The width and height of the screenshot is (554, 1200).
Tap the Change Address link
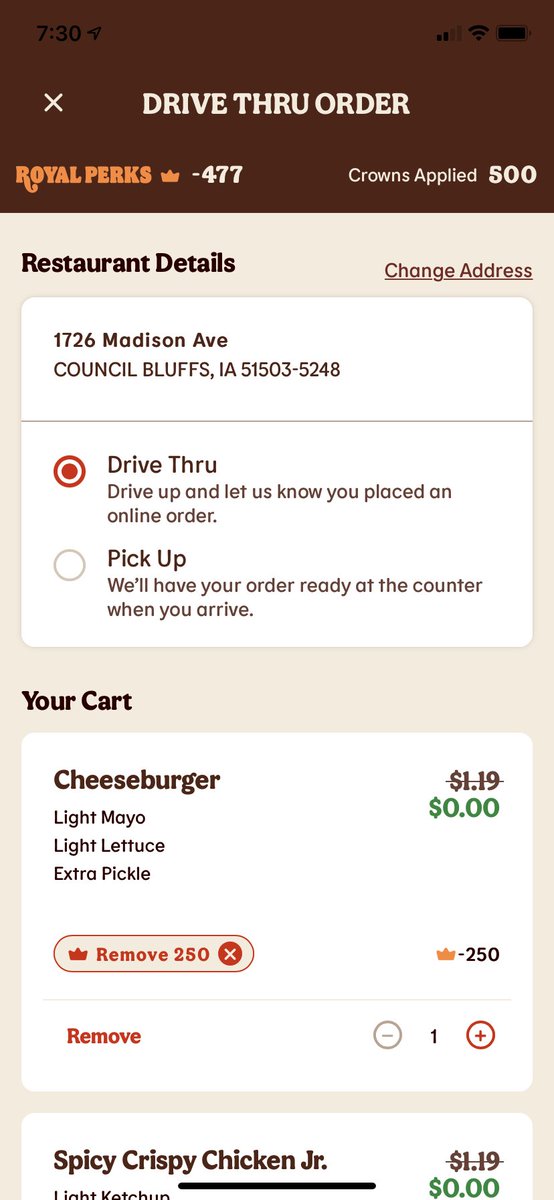(458, 271)
